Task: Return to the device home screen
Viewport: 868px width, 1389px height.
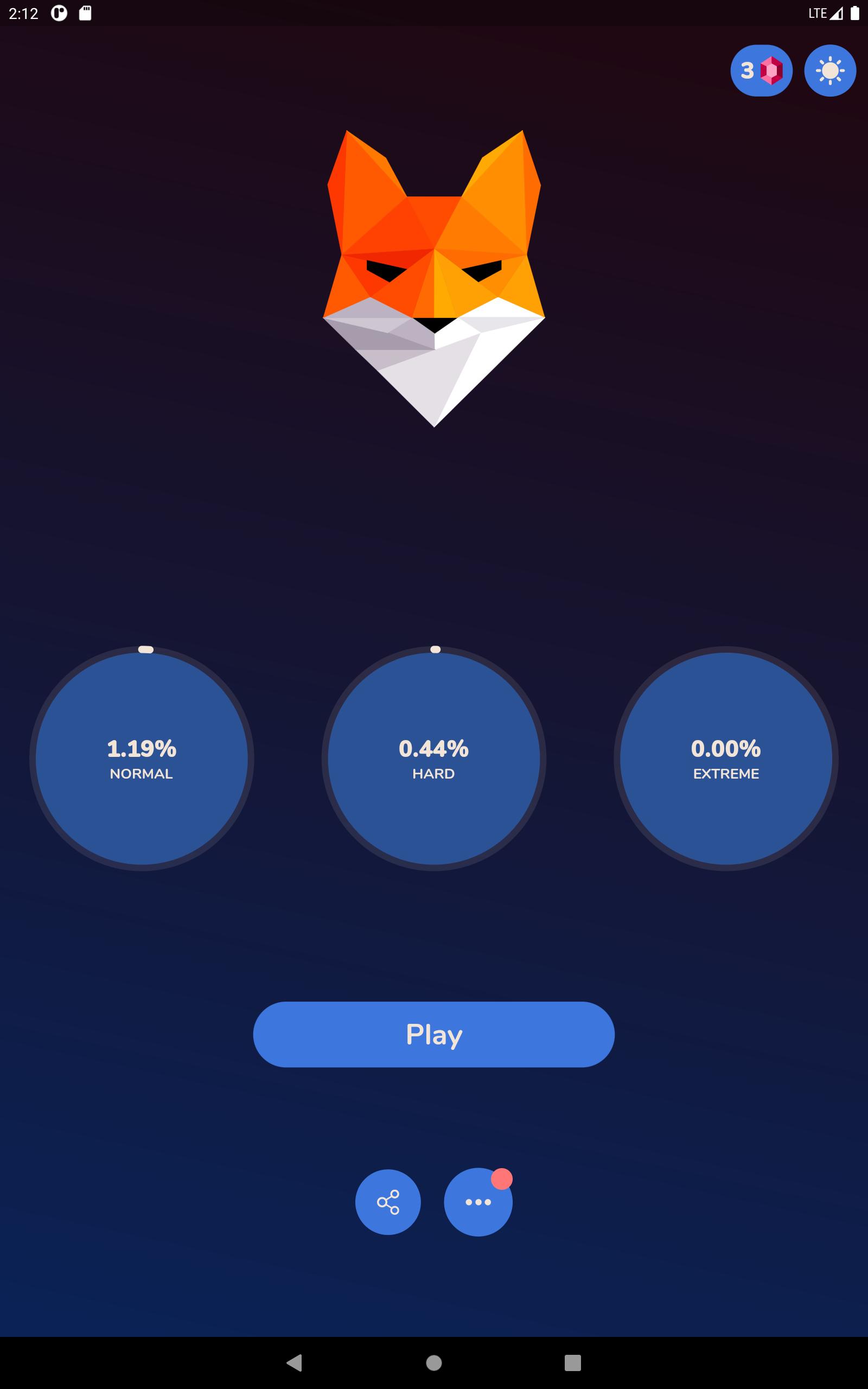Action: 434,1362
